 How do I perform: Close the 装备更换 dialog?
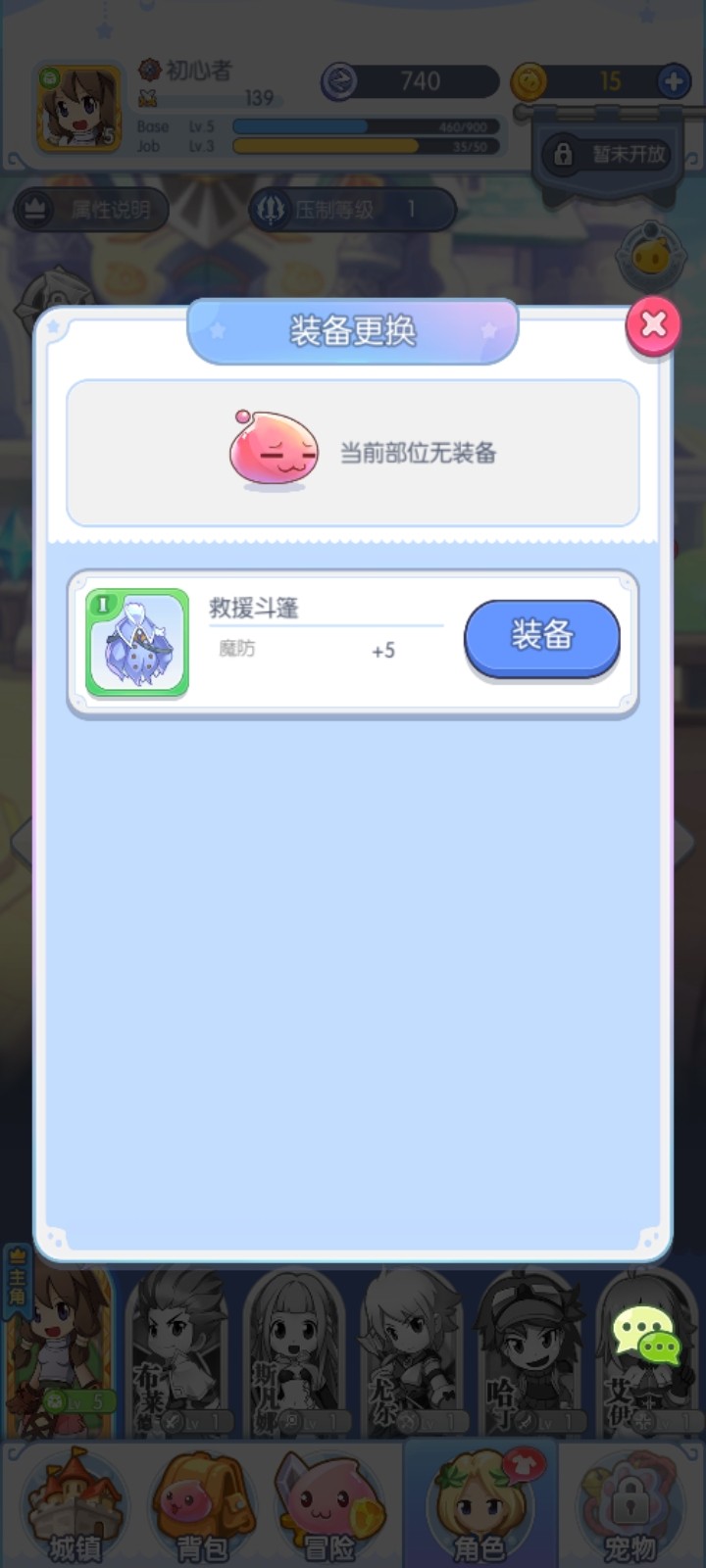[653, 324]
